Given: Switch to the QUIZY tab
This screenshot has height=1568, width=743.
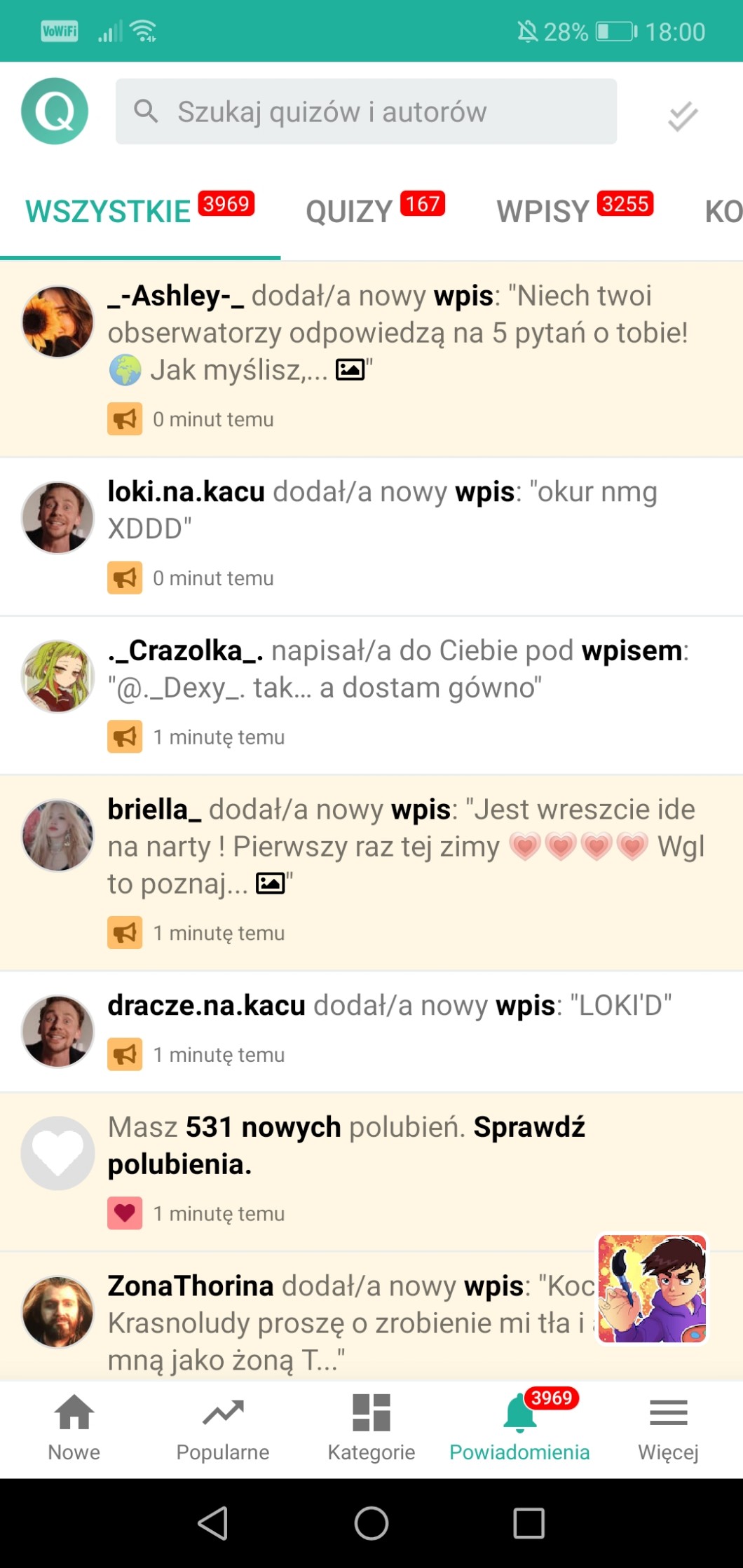Looking at the screenshot, I should pyautogui.click(x=374, y=211).
